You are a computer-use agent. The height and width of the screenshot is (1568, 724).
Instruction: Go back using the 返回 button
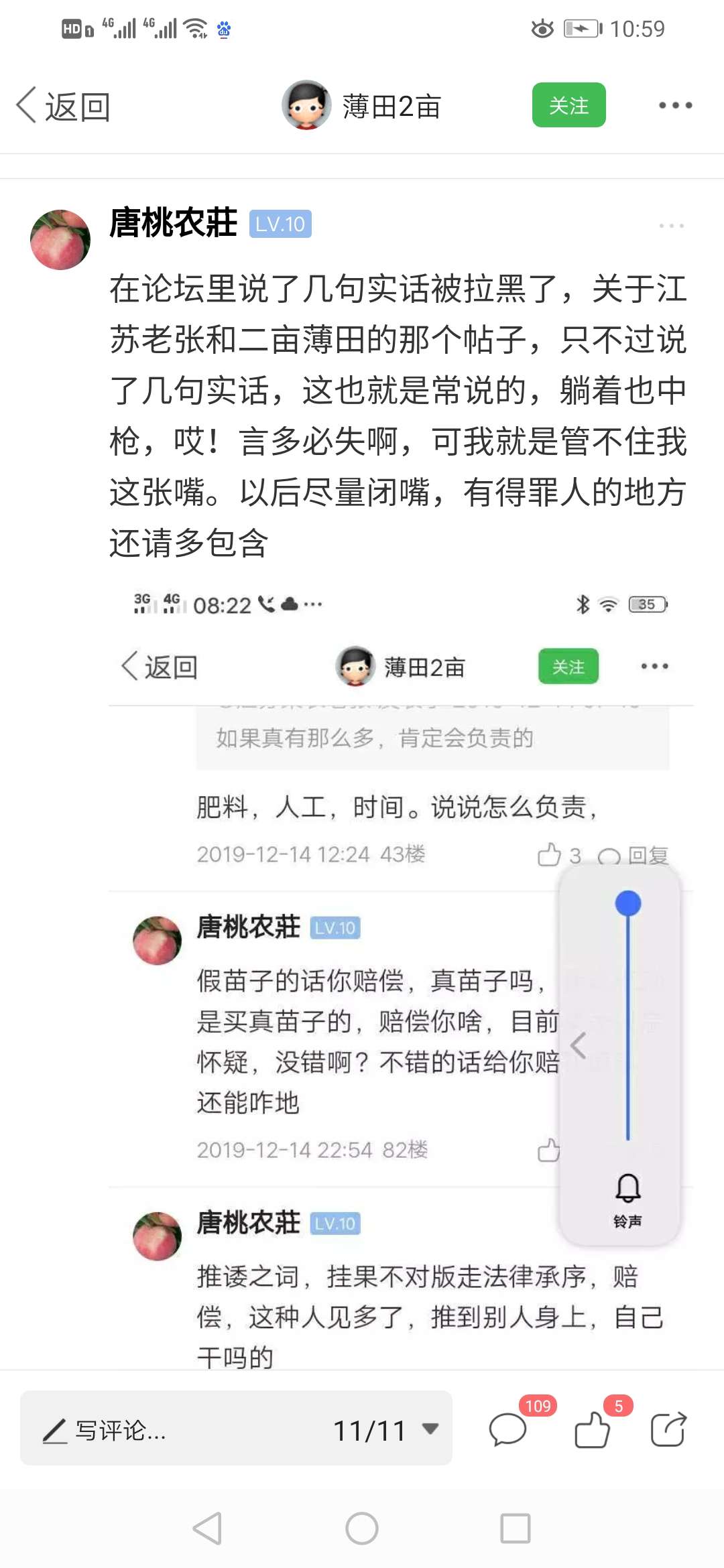click(x=64, y=106)
